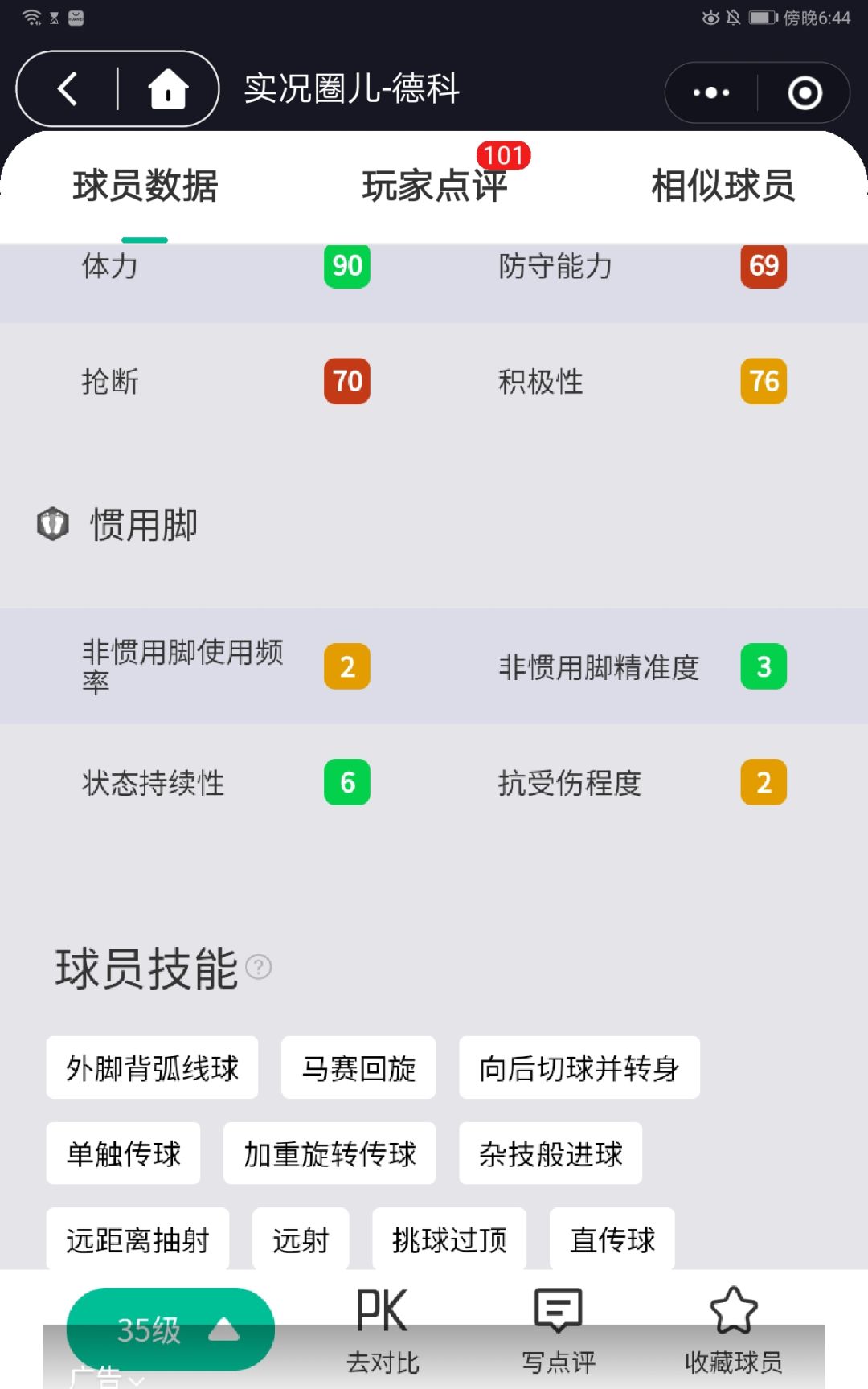
Task: Tap the home icon in the capsule
Action: pos(167,88)
